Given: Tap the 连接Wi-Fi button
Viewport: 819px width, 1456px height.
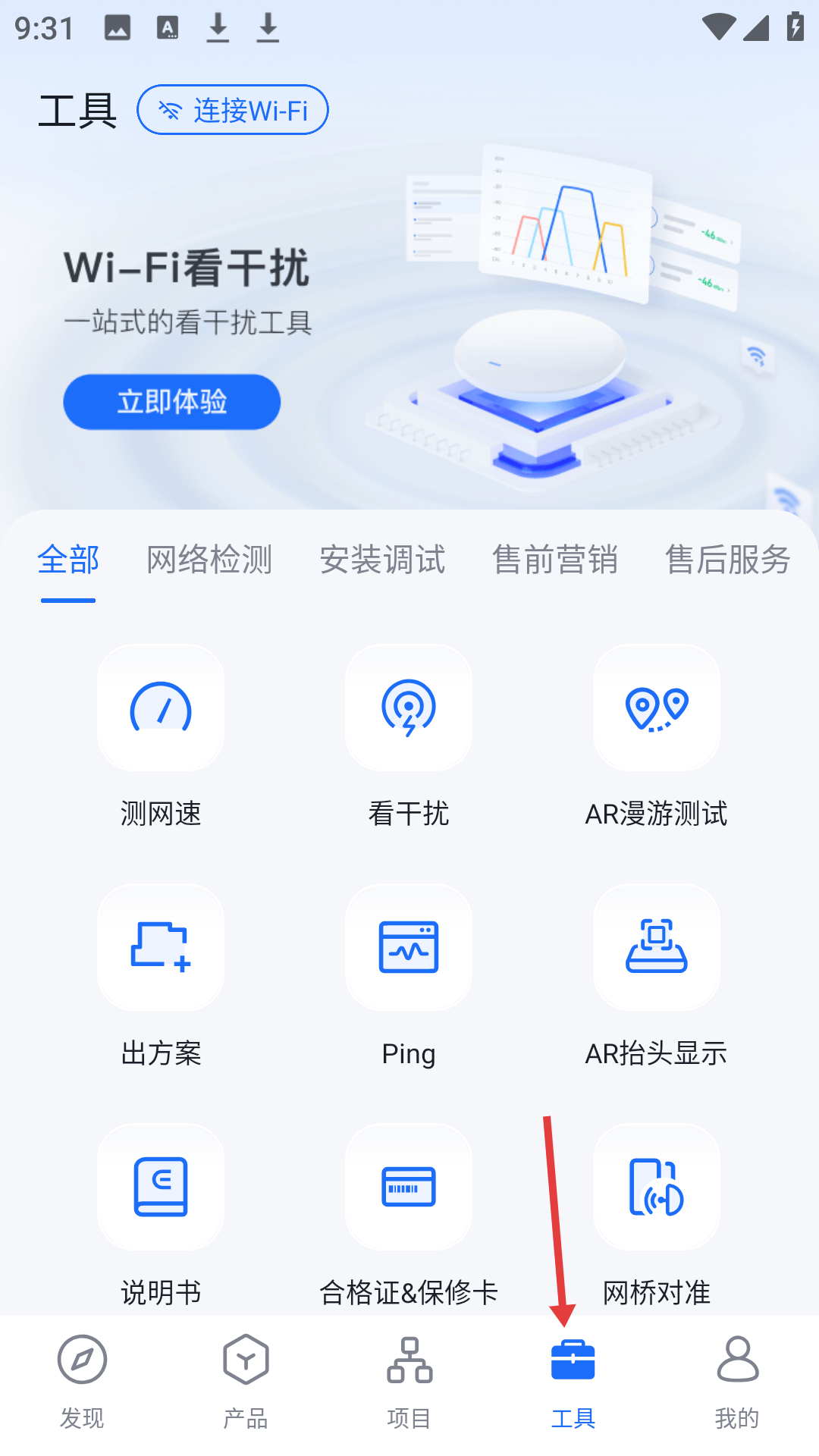Looking at the screenshot, I should pyautogui.click(x=233, y=110).
